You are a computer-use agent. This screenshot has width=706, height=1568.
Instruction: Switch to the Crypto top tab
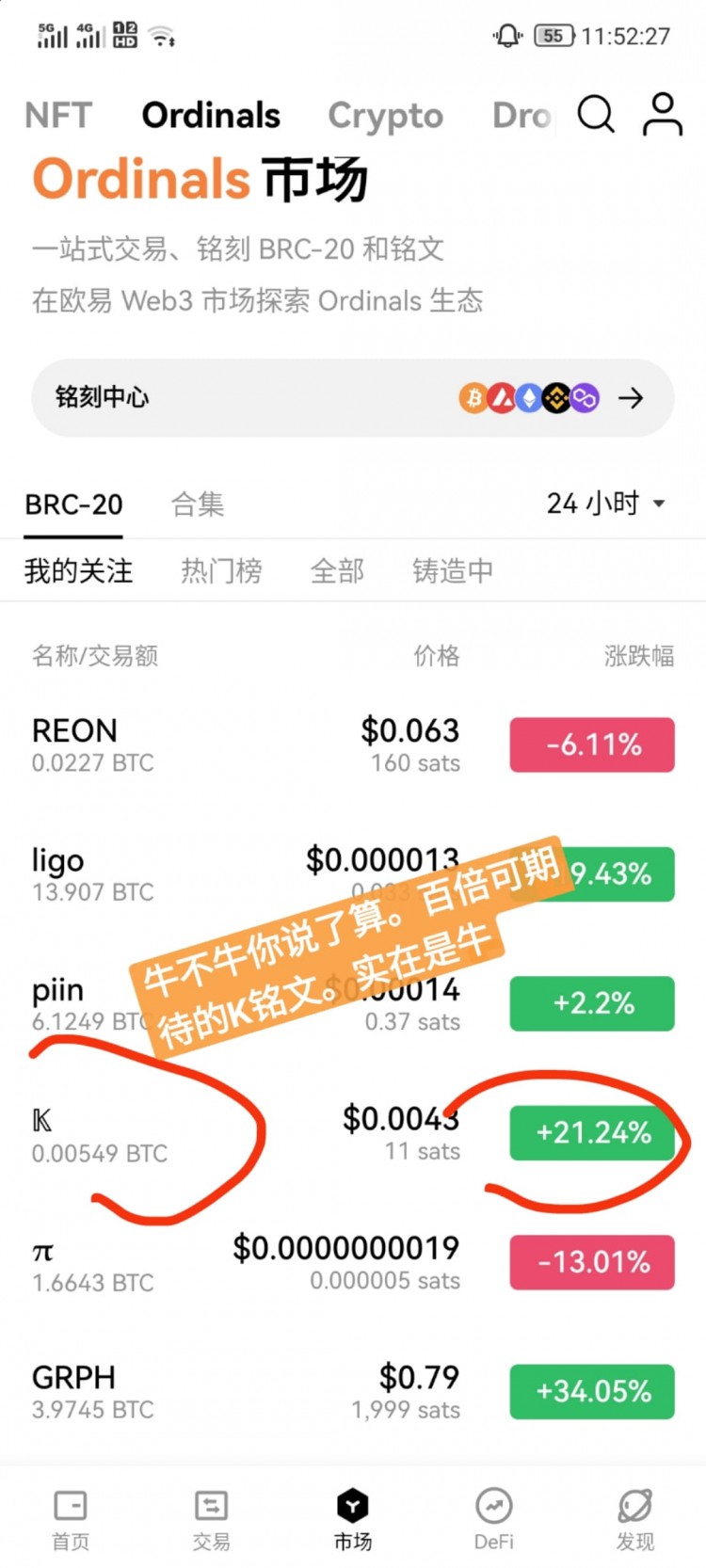click(385, 116)
